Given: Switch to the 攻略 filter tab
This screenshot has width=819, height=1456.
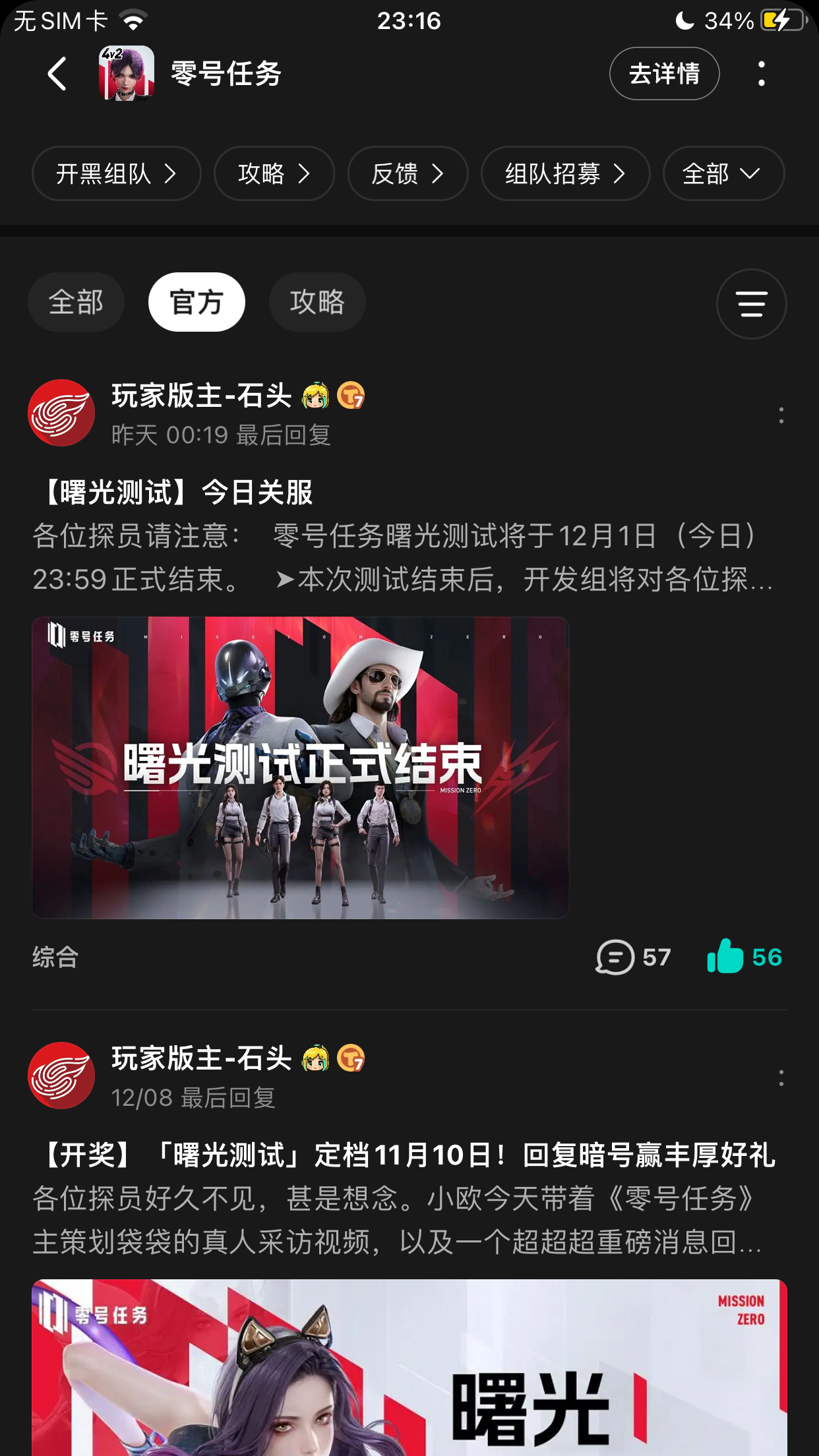Looking at the screenshot, I should click(x=317, y=302).
